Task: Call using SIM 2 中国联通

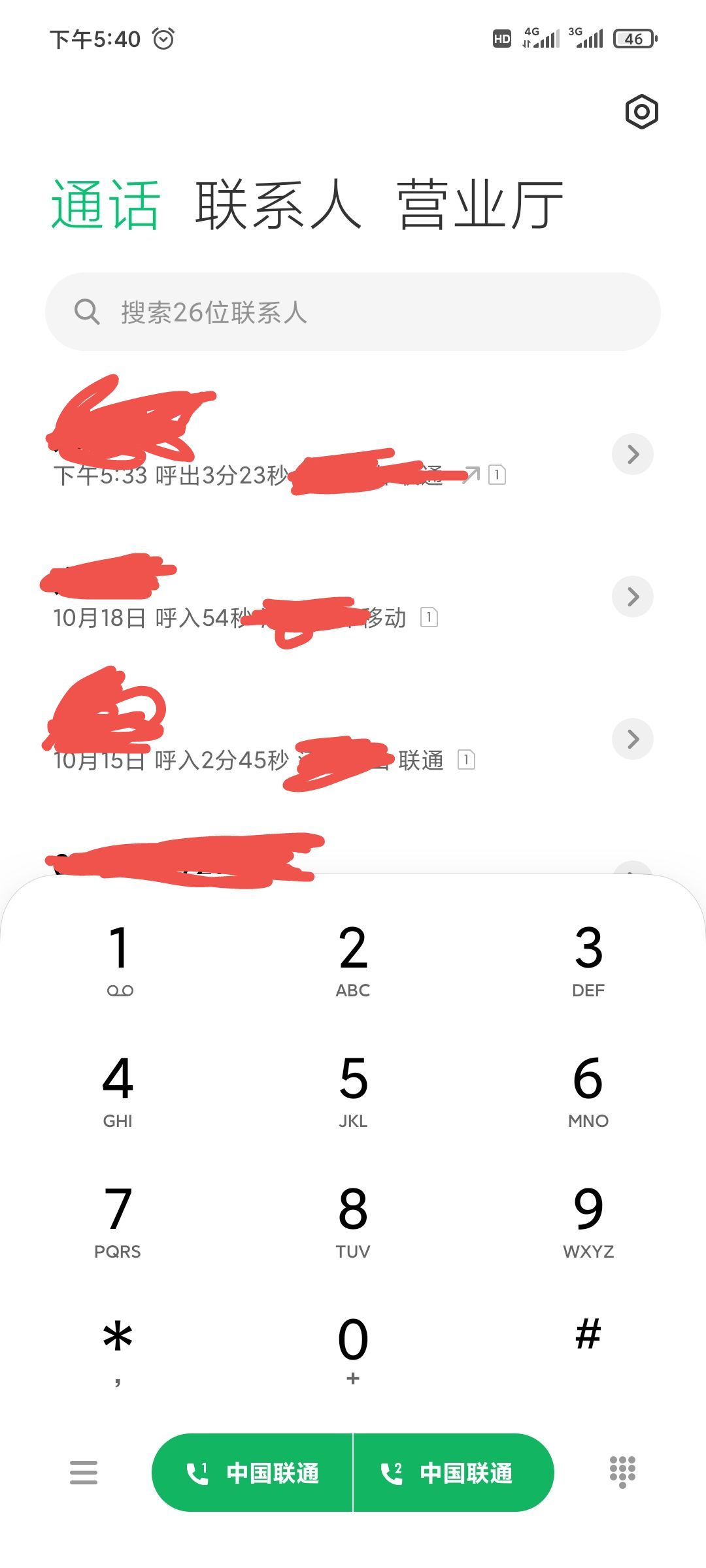Action: click(x=453, y=1473)
